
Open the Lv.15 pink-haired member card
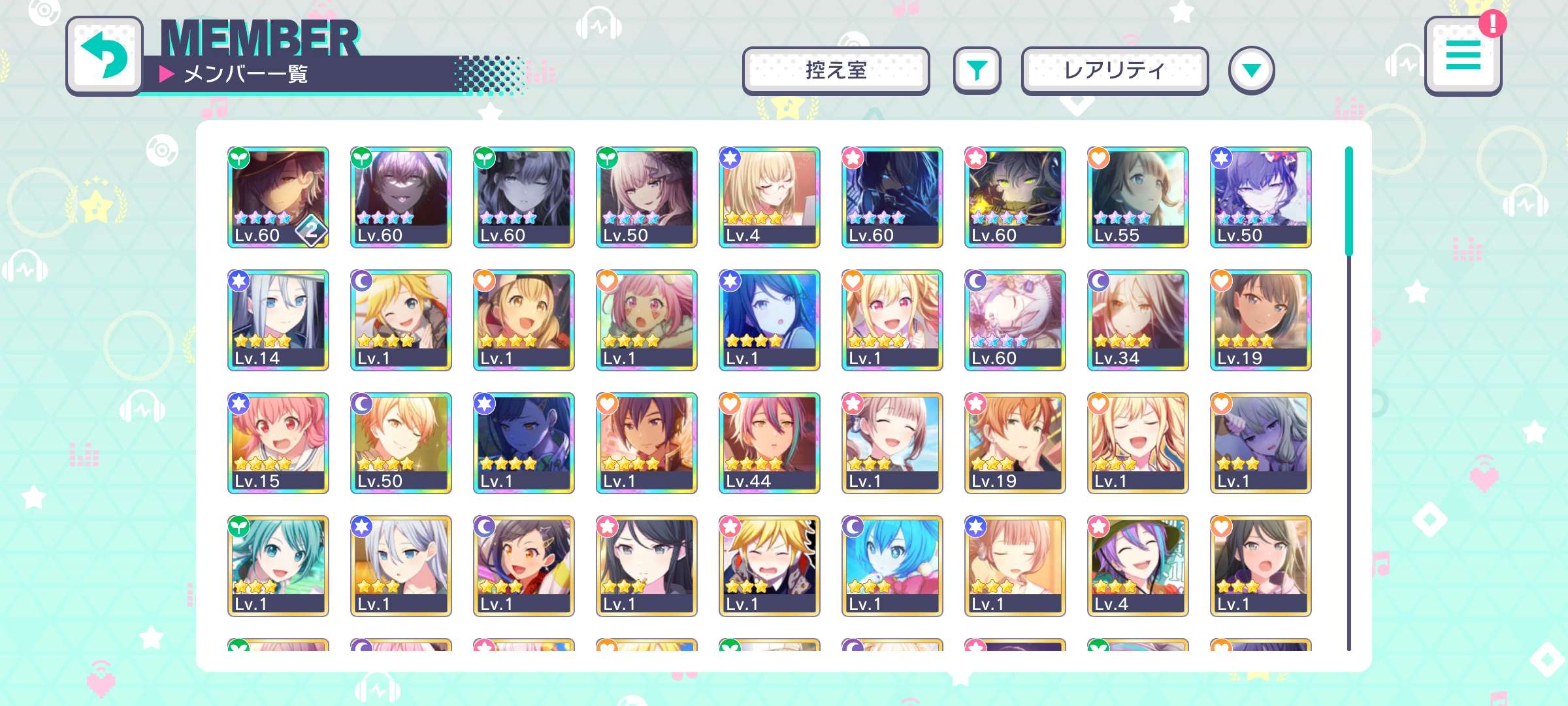278,443
